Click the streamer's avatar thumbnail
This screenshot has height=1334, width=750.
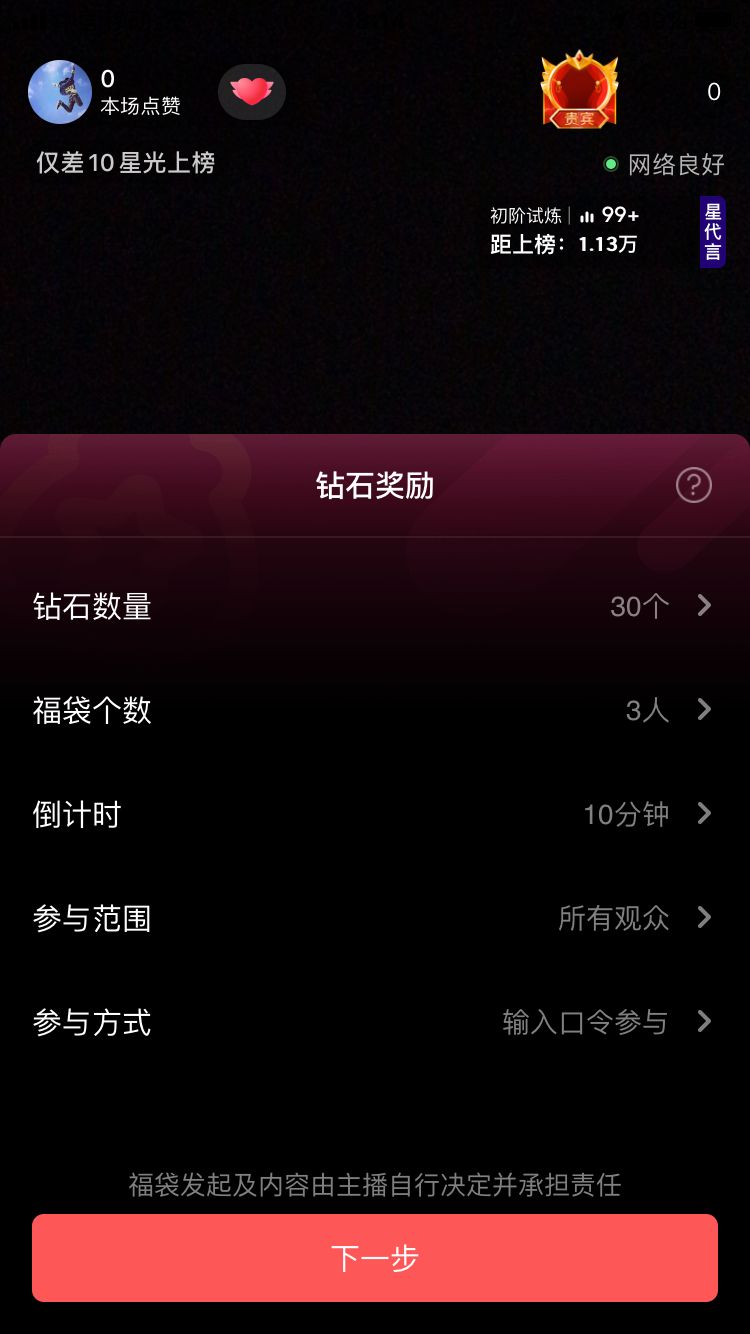tap(60, 91)
